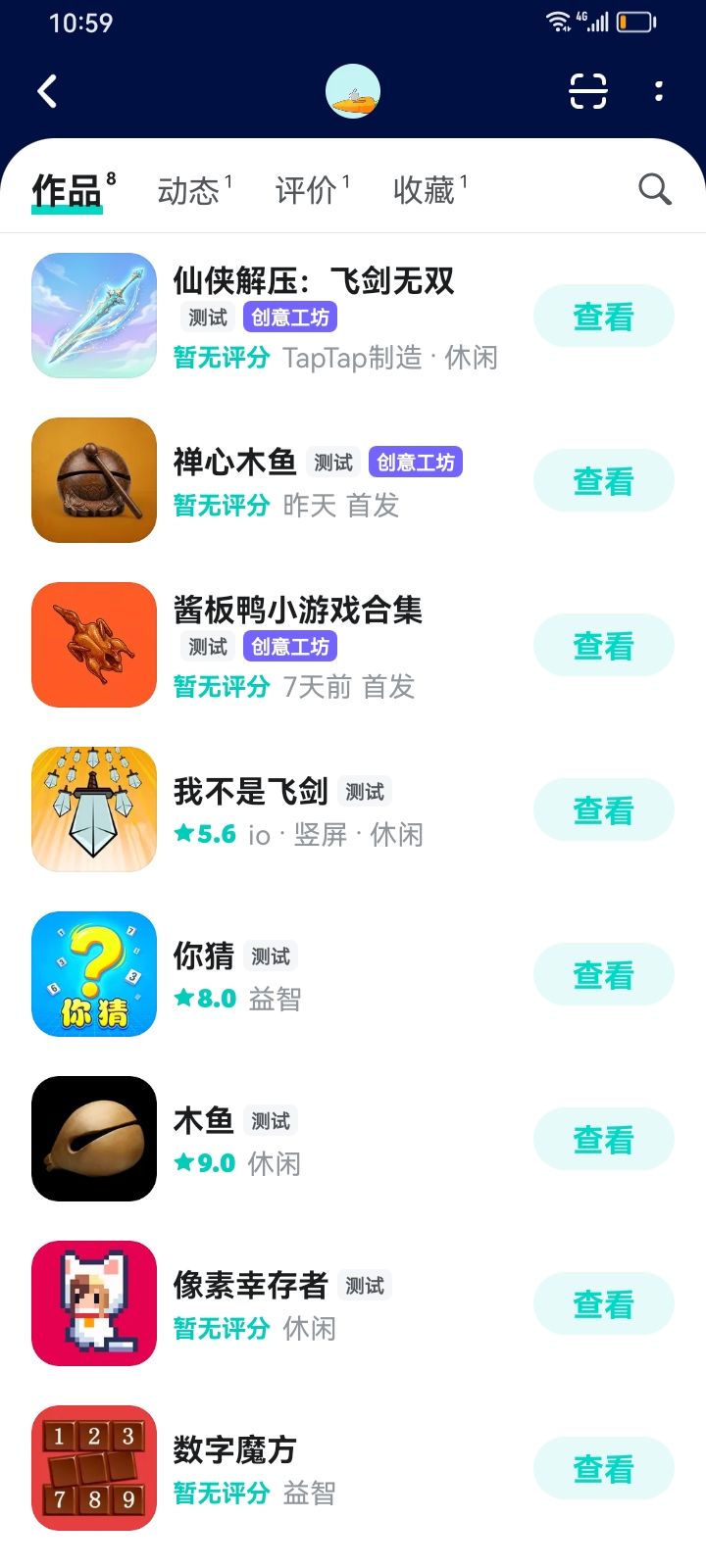This screenshot has height=1568, width=706.
Task: Select the 作品 tab
Action: [65, 191]
